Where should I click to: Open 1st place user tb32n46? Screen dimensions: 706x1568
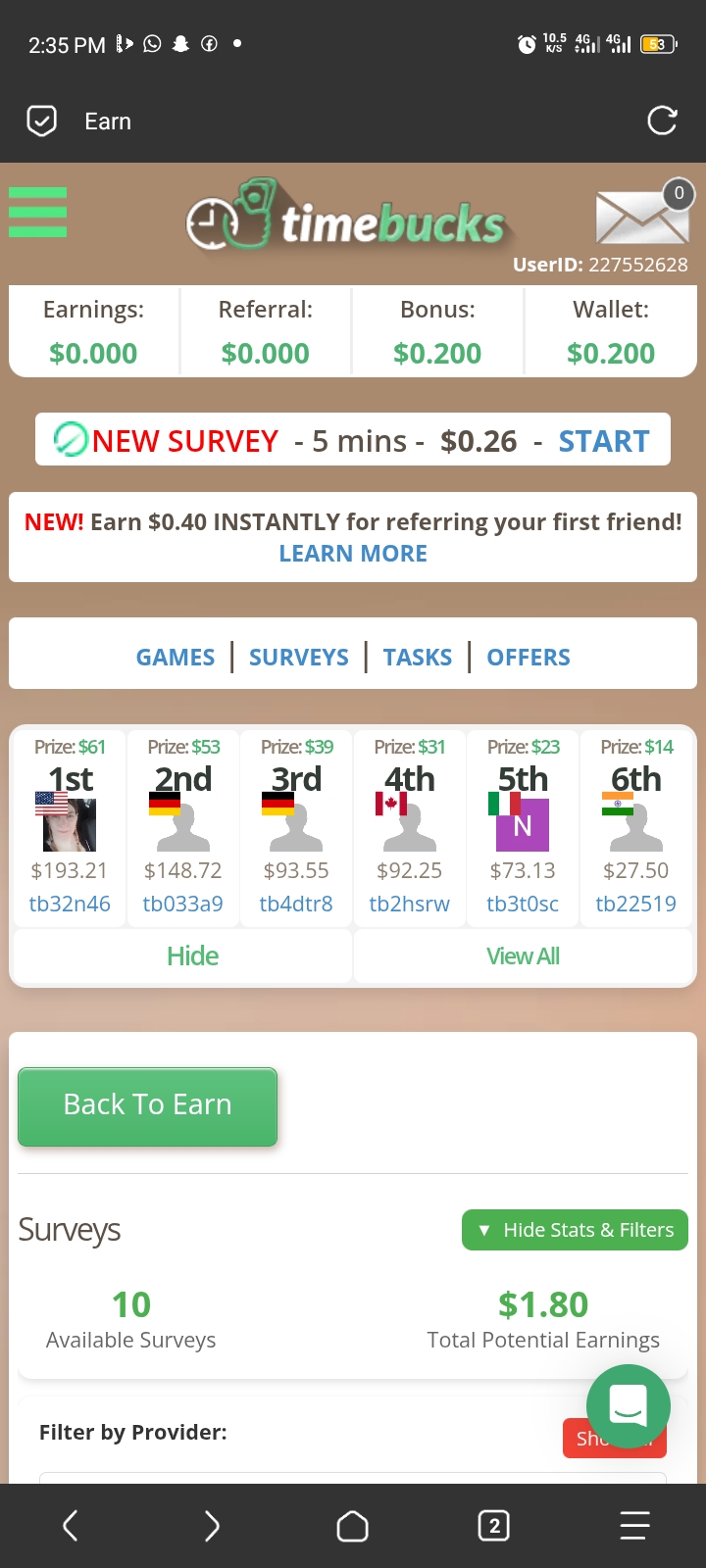(70, 904)
